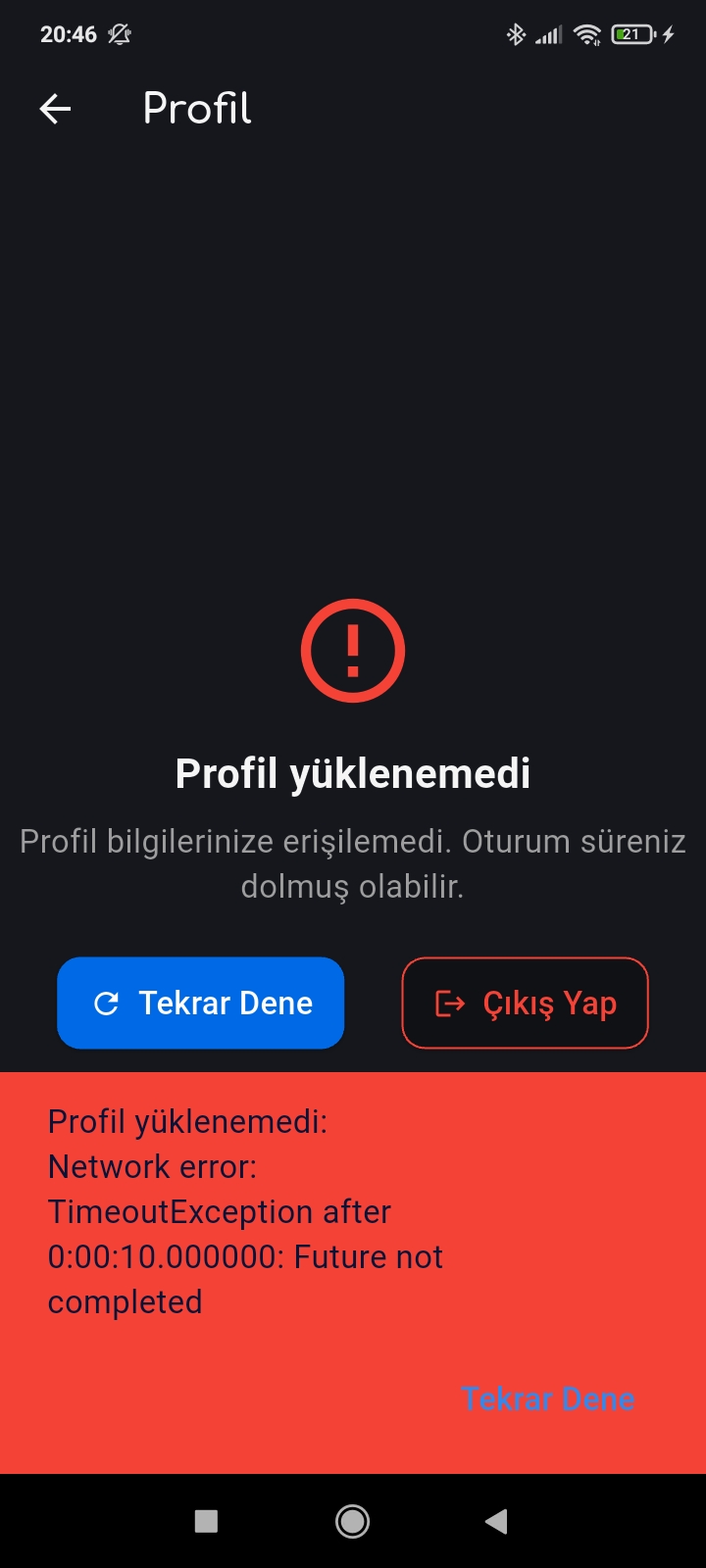Open the recent apps overview

click(206, 1521)
